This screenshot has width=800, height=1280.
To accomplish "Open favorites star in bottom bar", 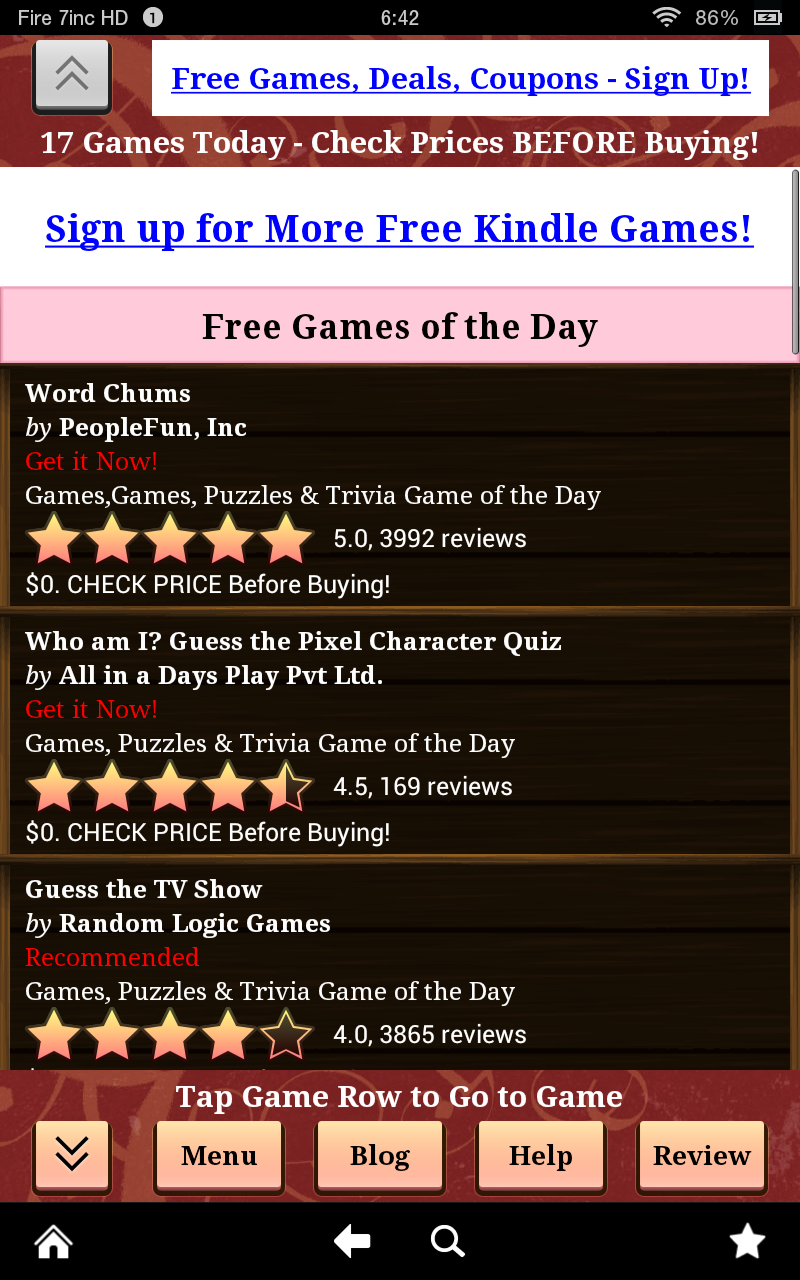I will coord(747,1242).
